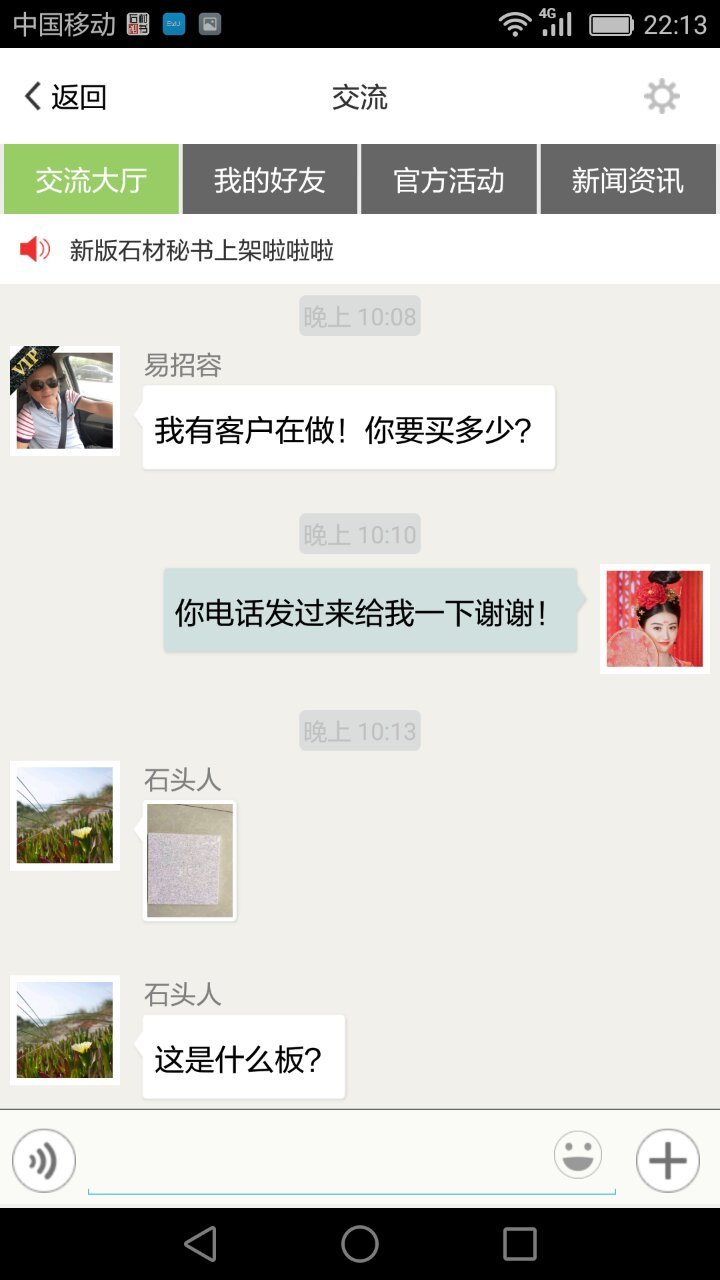This screenshot has width=720, height=1280.
Task: Open 石头人's avatar picture
Action: tap(64, 814)
